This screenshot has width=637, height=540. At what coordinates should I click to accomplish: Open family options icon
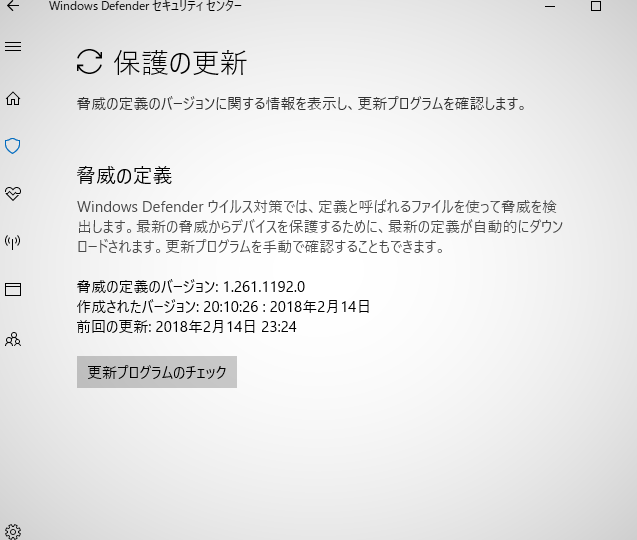(x=13, y=339)
